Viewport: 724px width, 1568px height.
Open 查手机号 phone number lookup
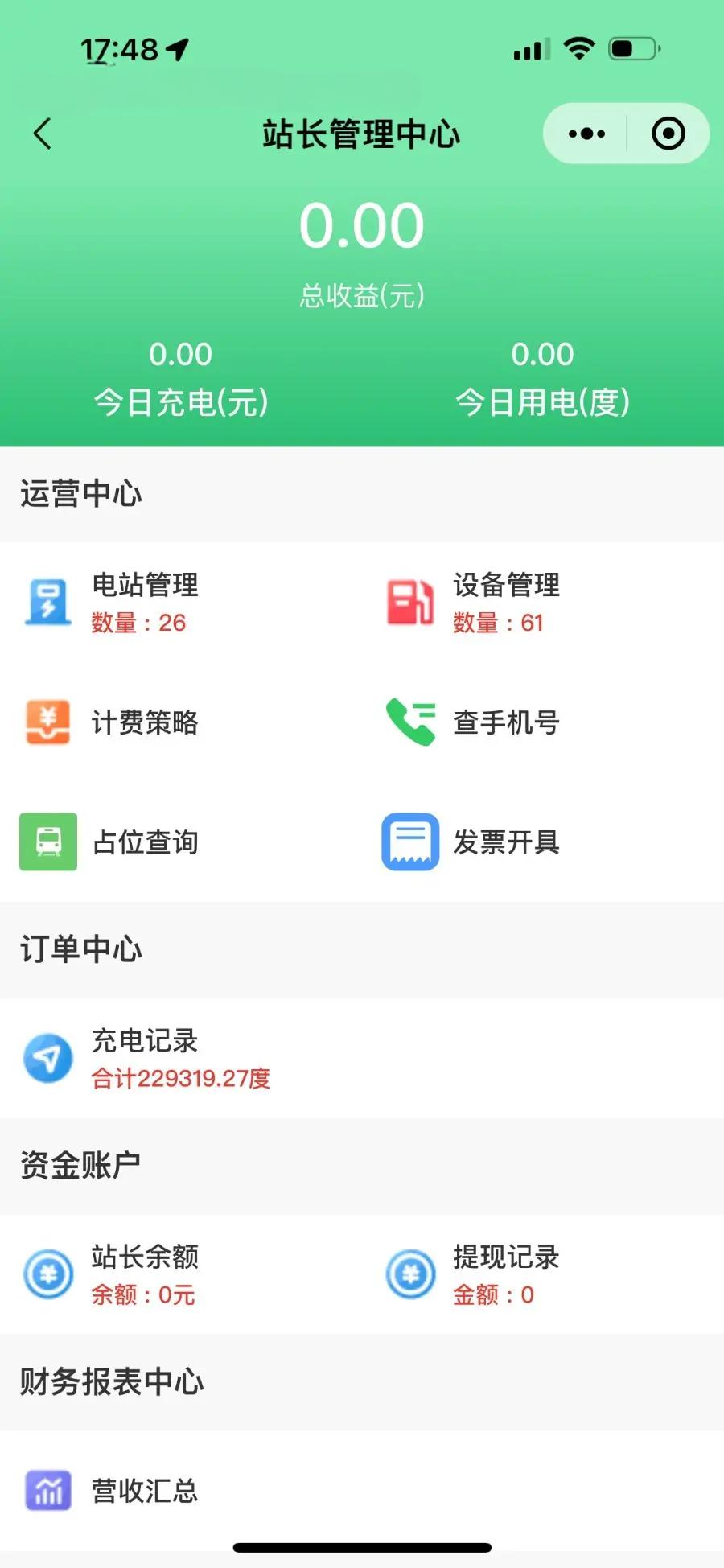[x=543, y=722]
